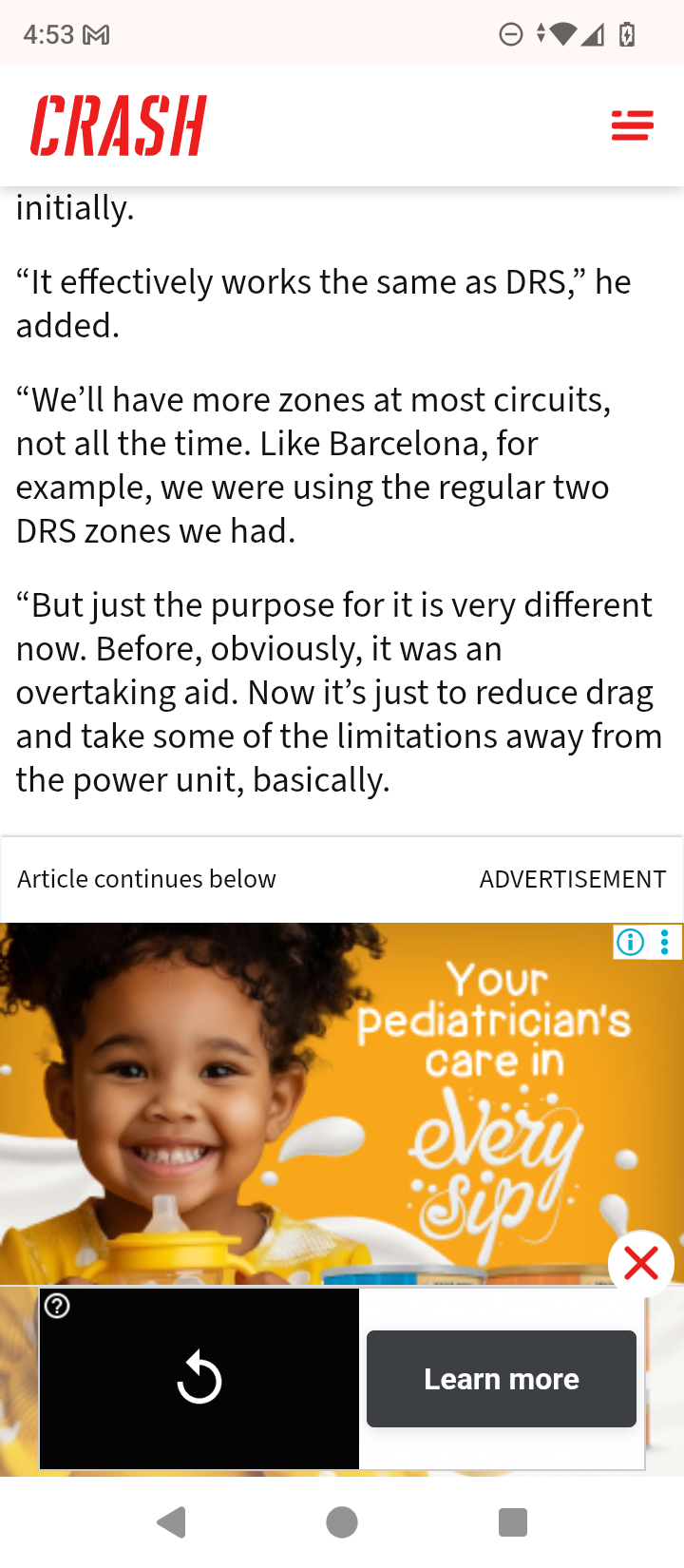Open the hamburger menu

click(x=632, y=124)
